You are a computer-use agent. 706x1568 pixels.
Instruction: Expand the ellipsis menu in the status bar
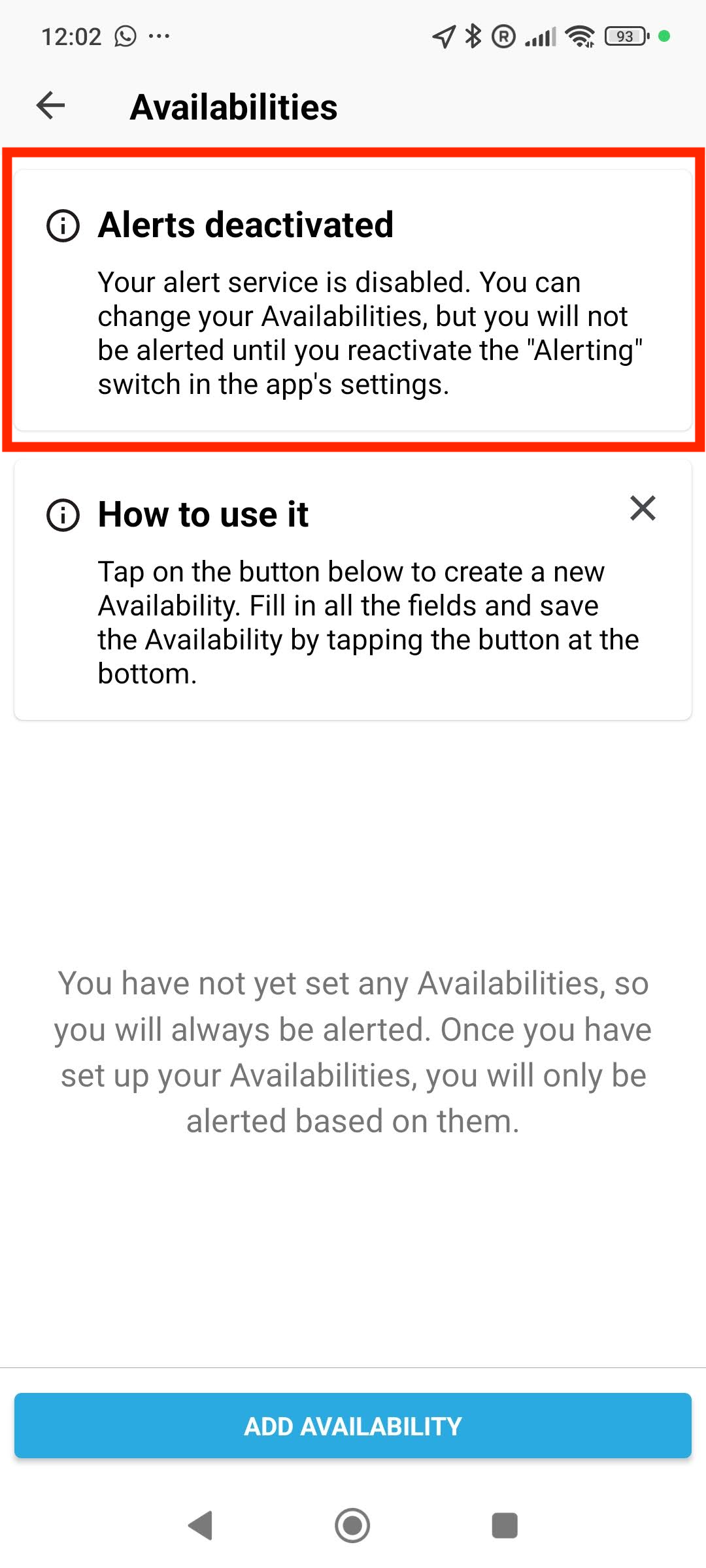tap(160, 36)
